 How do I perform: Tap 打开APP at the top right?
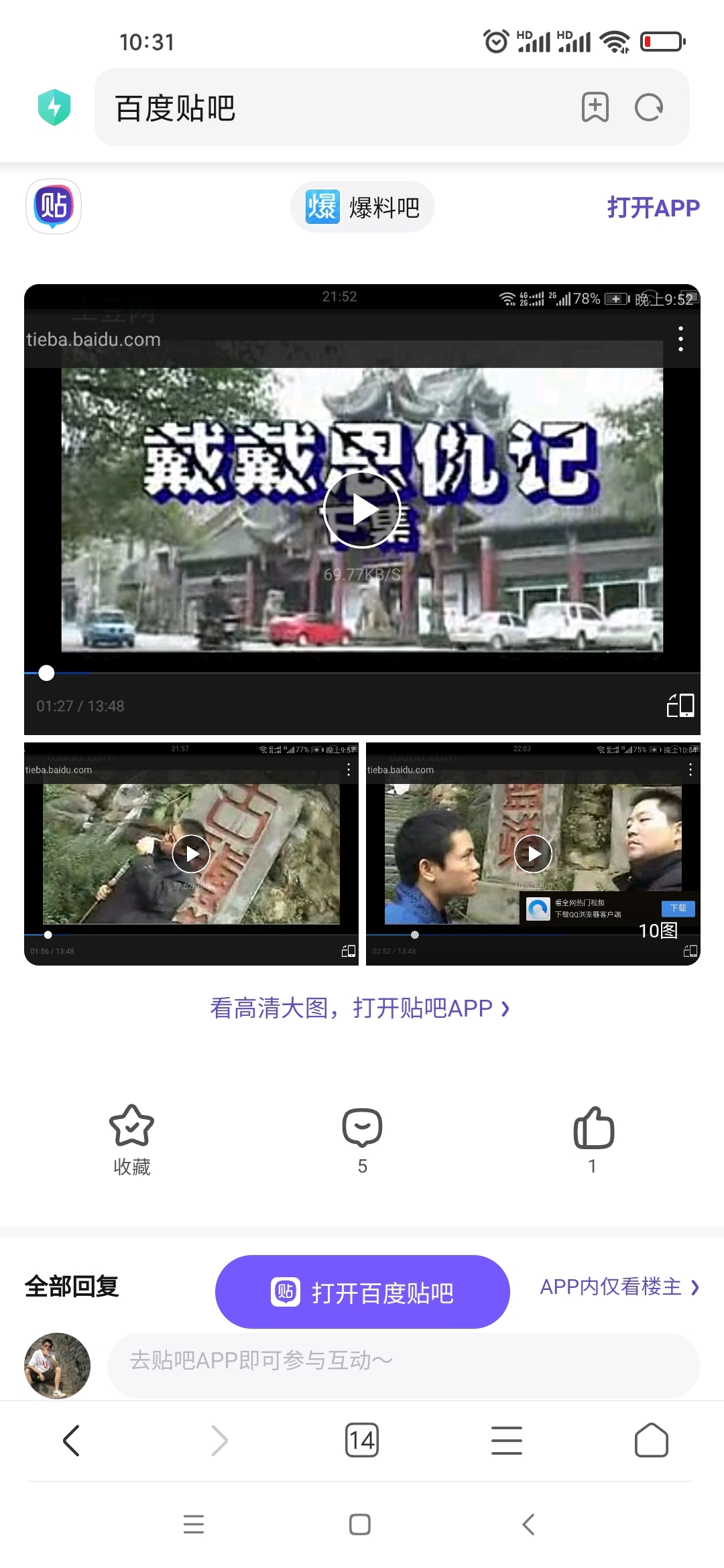click(653, 208)
